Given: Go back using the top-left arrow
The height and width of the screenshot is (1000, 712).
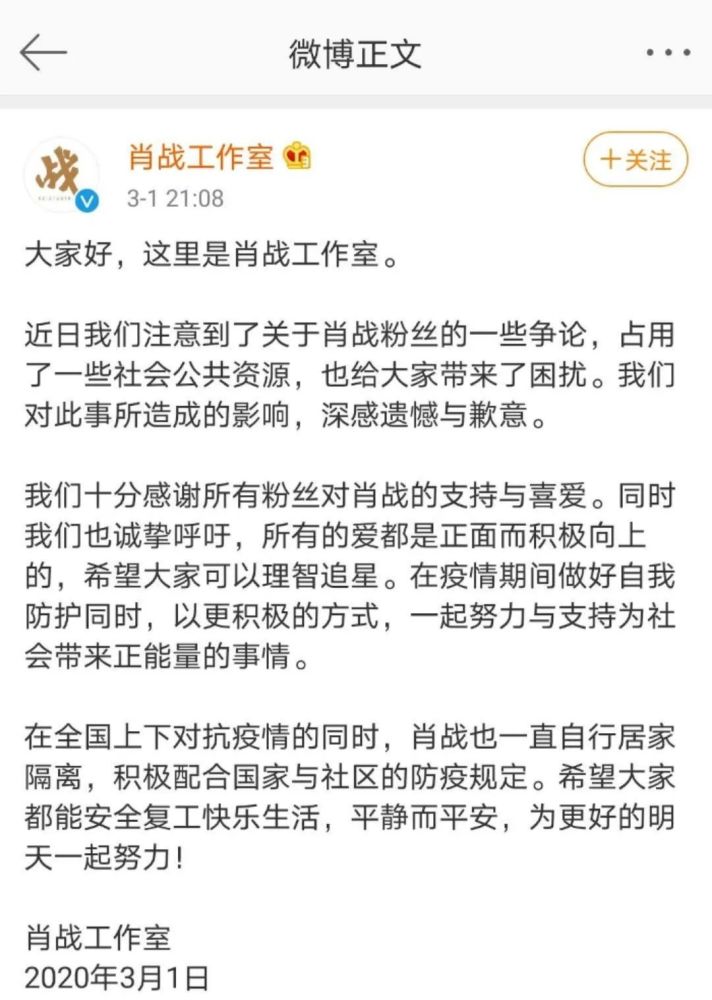Looking at the screenshot, I should (43, 52).
